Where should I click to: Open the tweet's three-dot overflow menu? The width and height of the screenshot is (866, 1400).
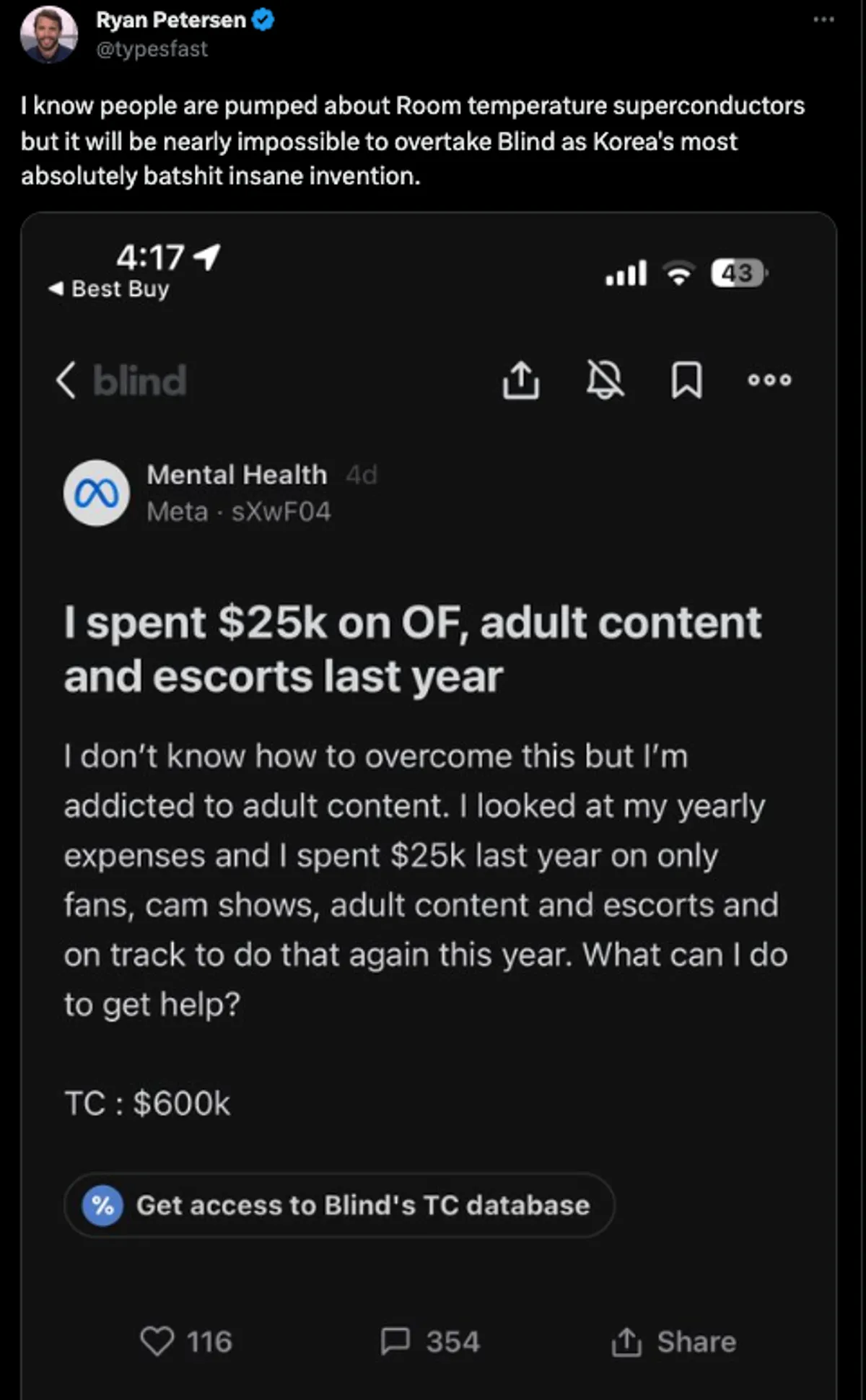coord(823,20)
